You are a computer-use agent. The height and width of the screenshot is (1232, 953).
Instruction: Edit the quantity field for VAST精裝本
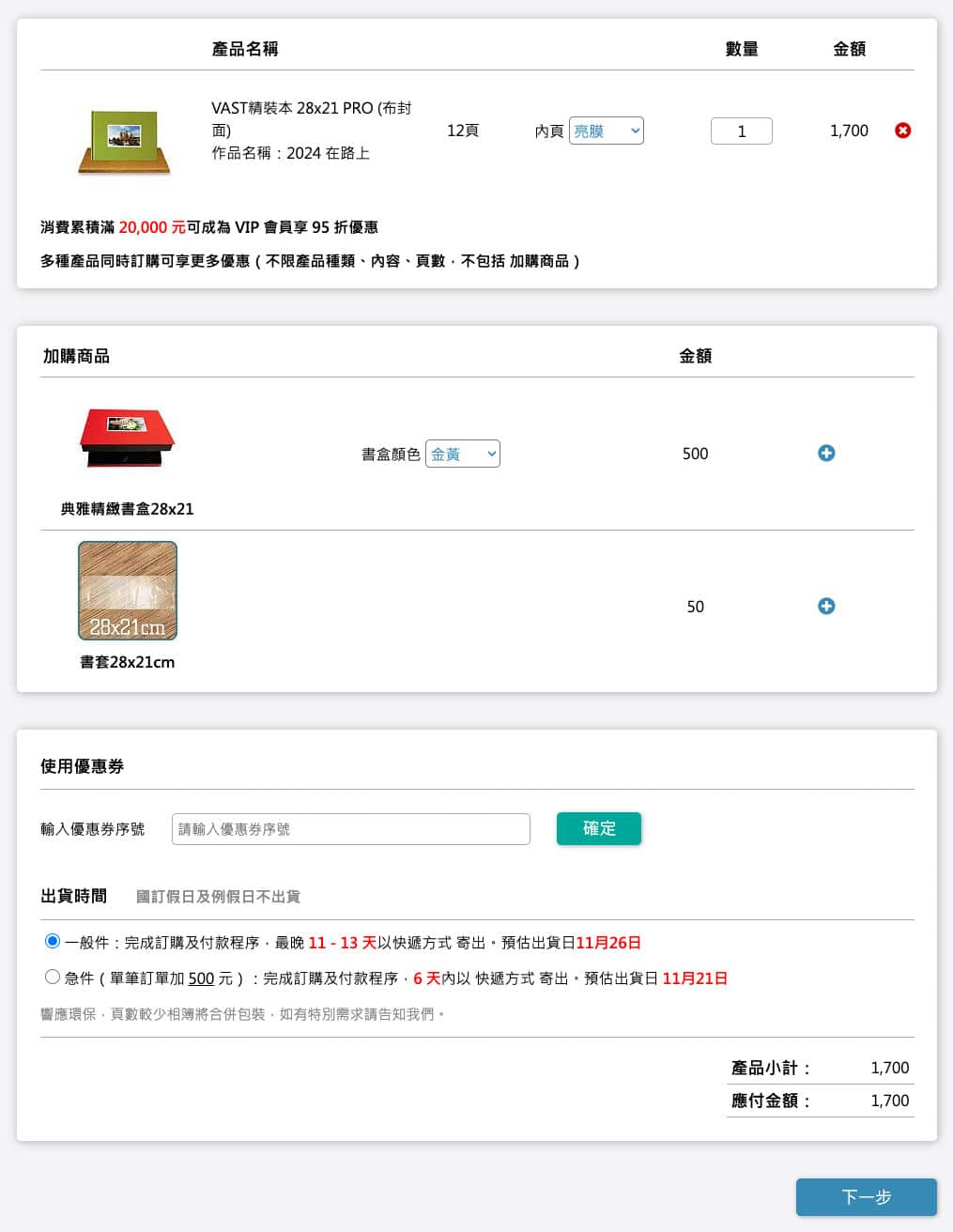click(x=741, y=131)
